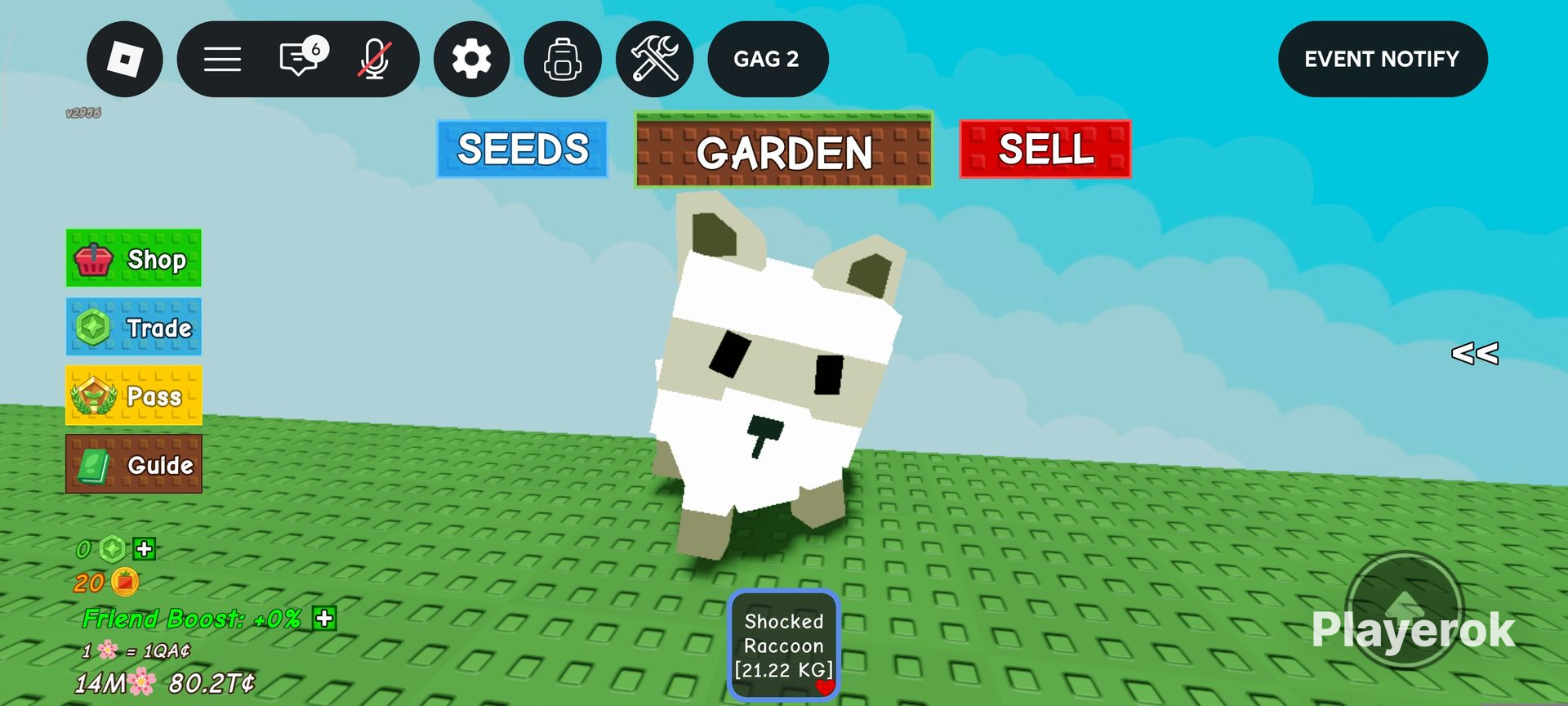
Task: Go to SEEDS
Action: point(523,149)
